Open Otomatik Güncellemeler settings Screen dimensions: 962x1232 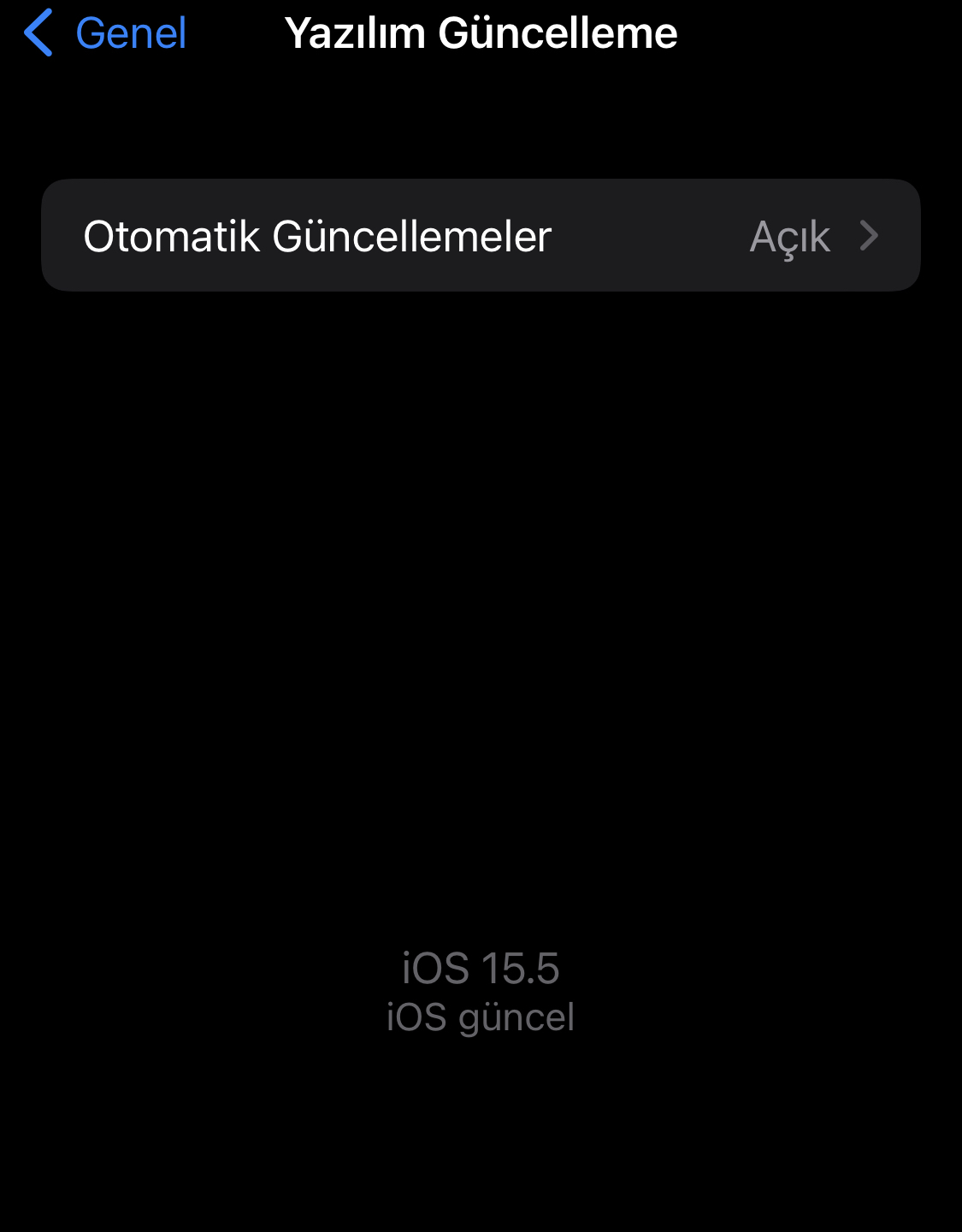[x=481, y=236]
